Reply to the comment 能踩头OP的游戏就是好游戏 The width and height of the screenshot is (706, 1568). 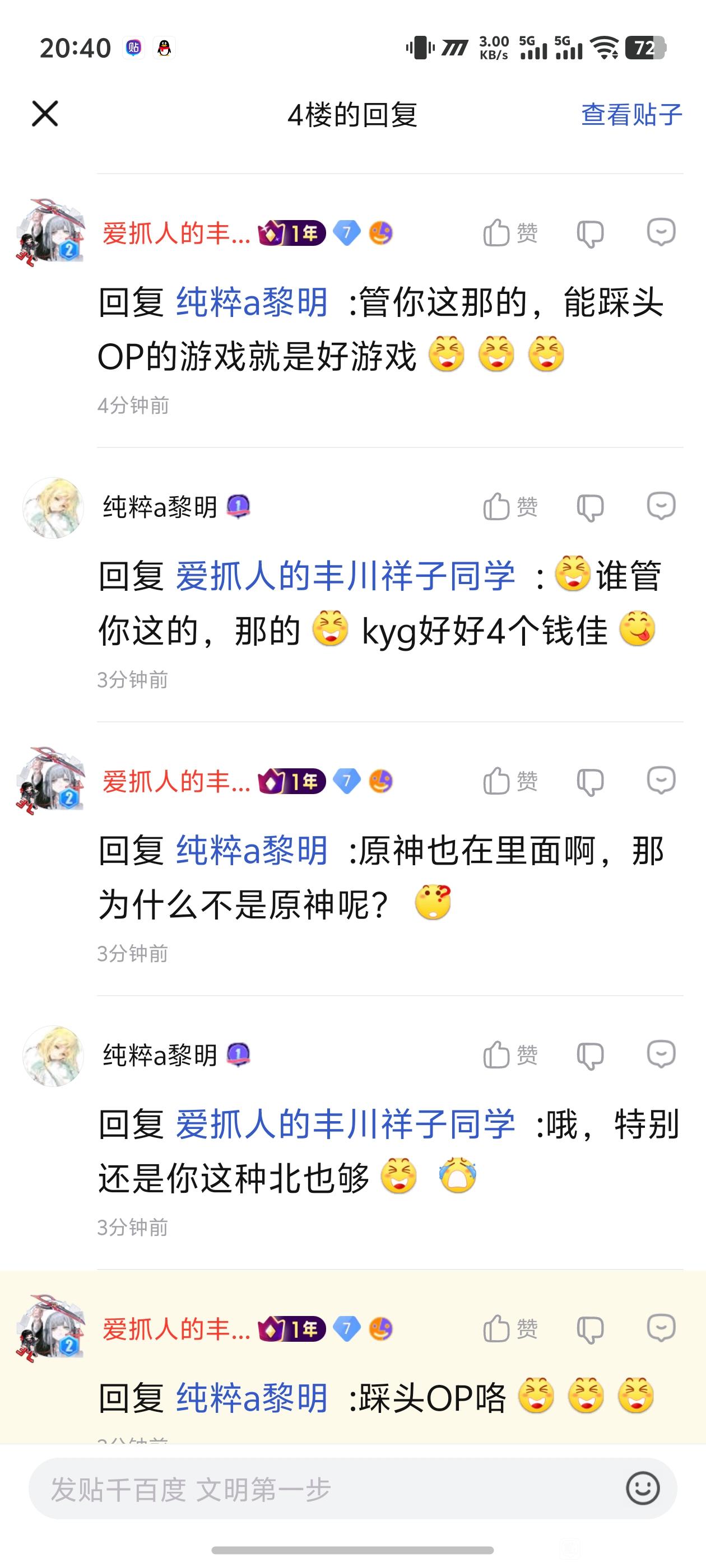coord(660,232)
